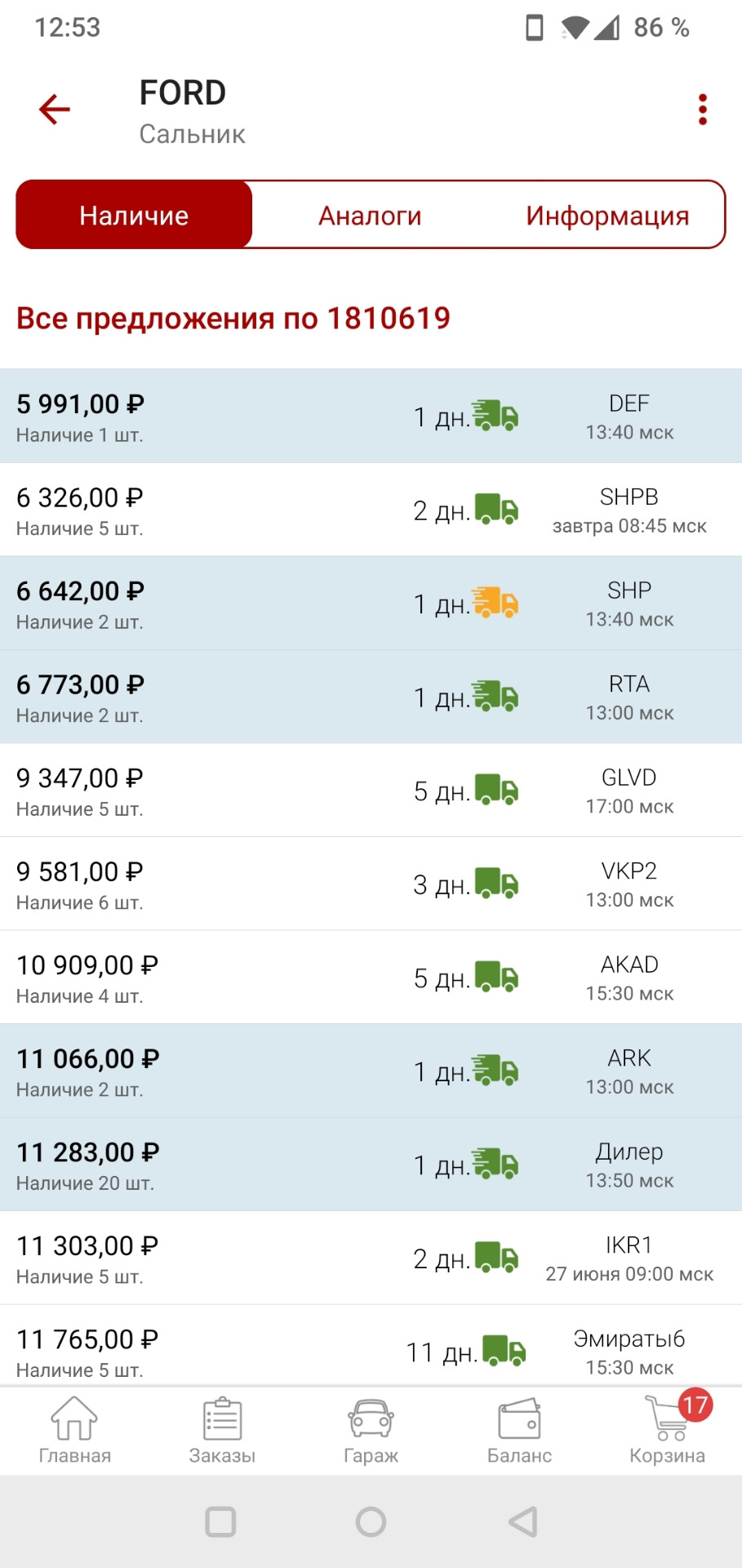The image size is (742, 1568).
Task: Open the Информация tab
Action: 607,216
